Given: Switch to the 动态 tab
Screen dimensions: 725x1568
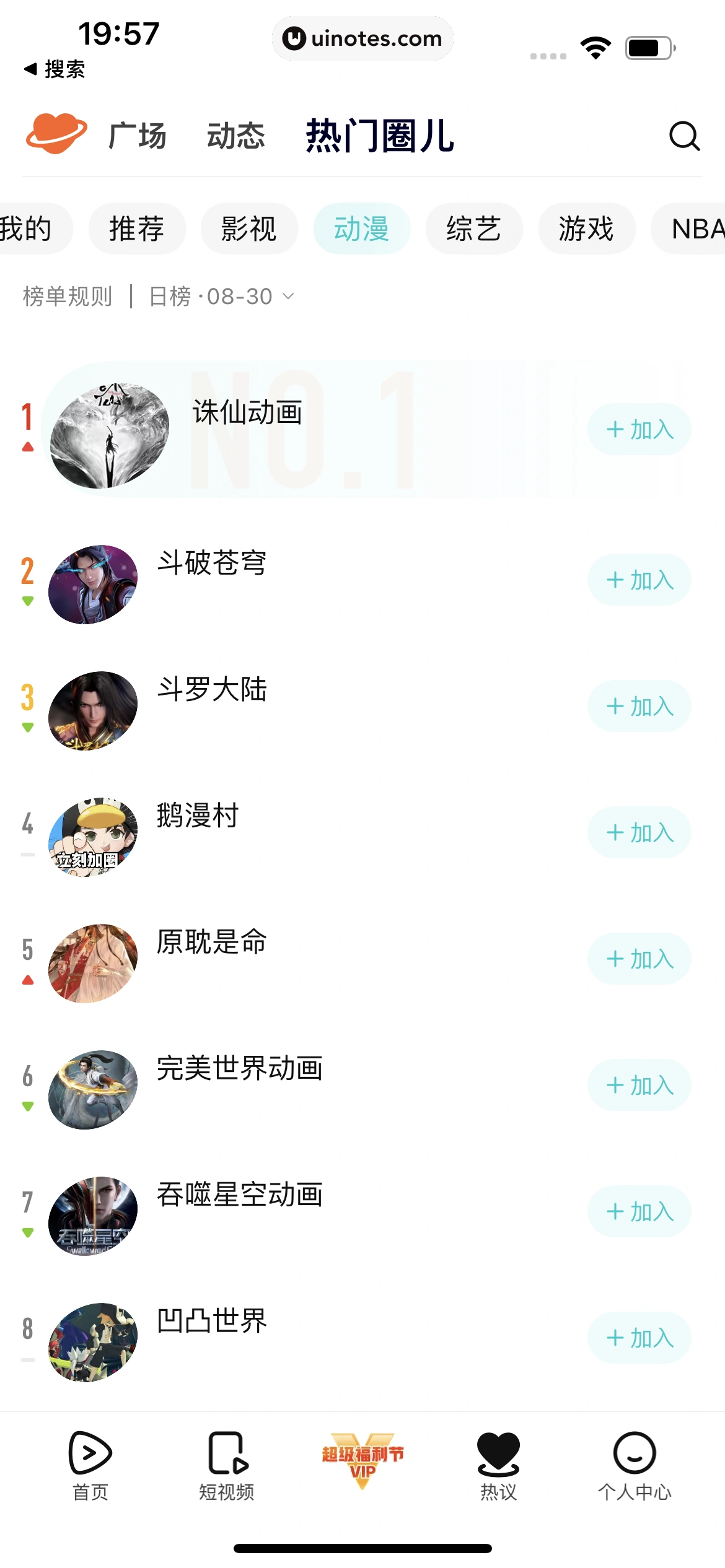Looking at the screenshot, I should pos(237,137).
